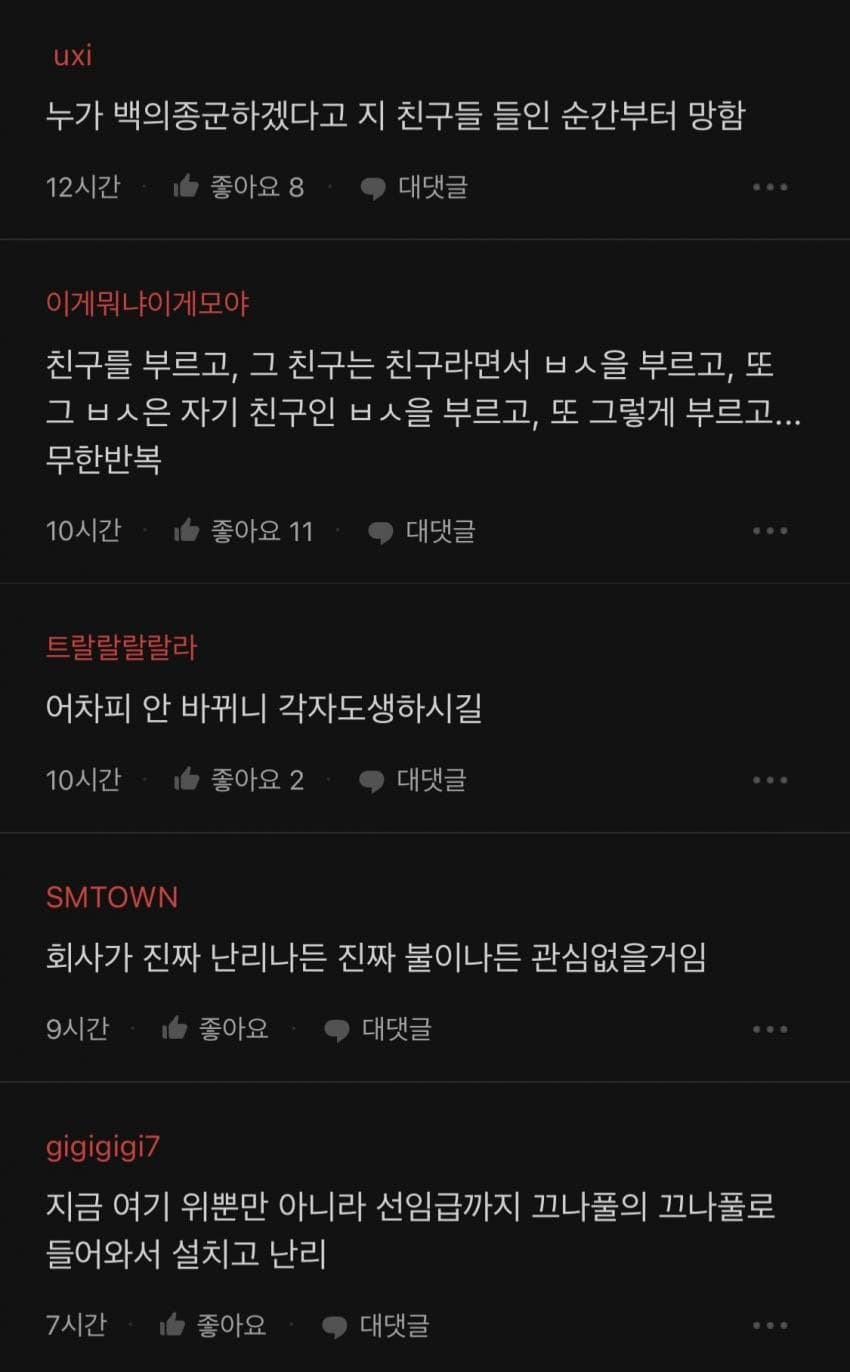This screenshot has height=1372, width=850.
Task: Reply to uxi's comment
Action: tap(414, 187)
